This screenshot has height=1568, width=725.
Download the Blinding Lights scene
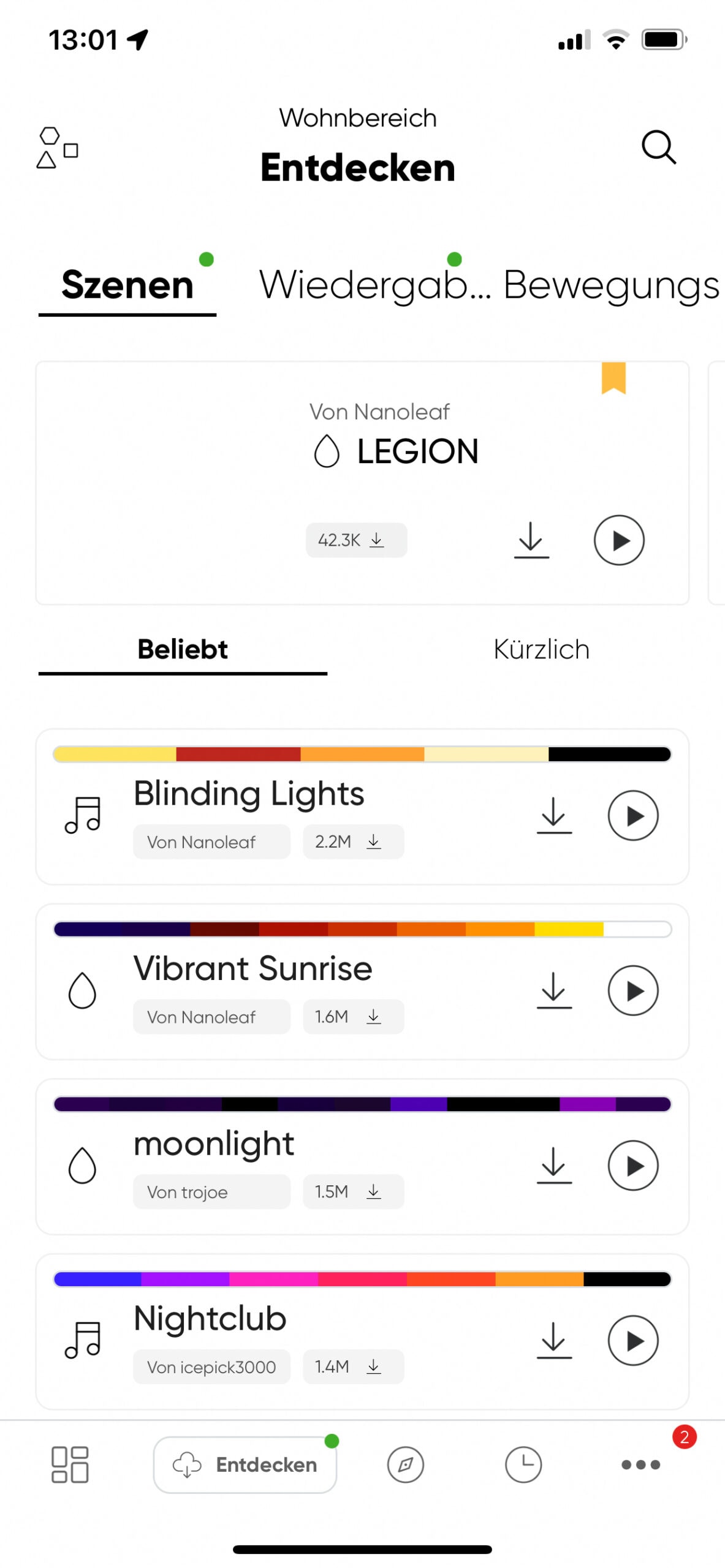click(x=554, y=815)
